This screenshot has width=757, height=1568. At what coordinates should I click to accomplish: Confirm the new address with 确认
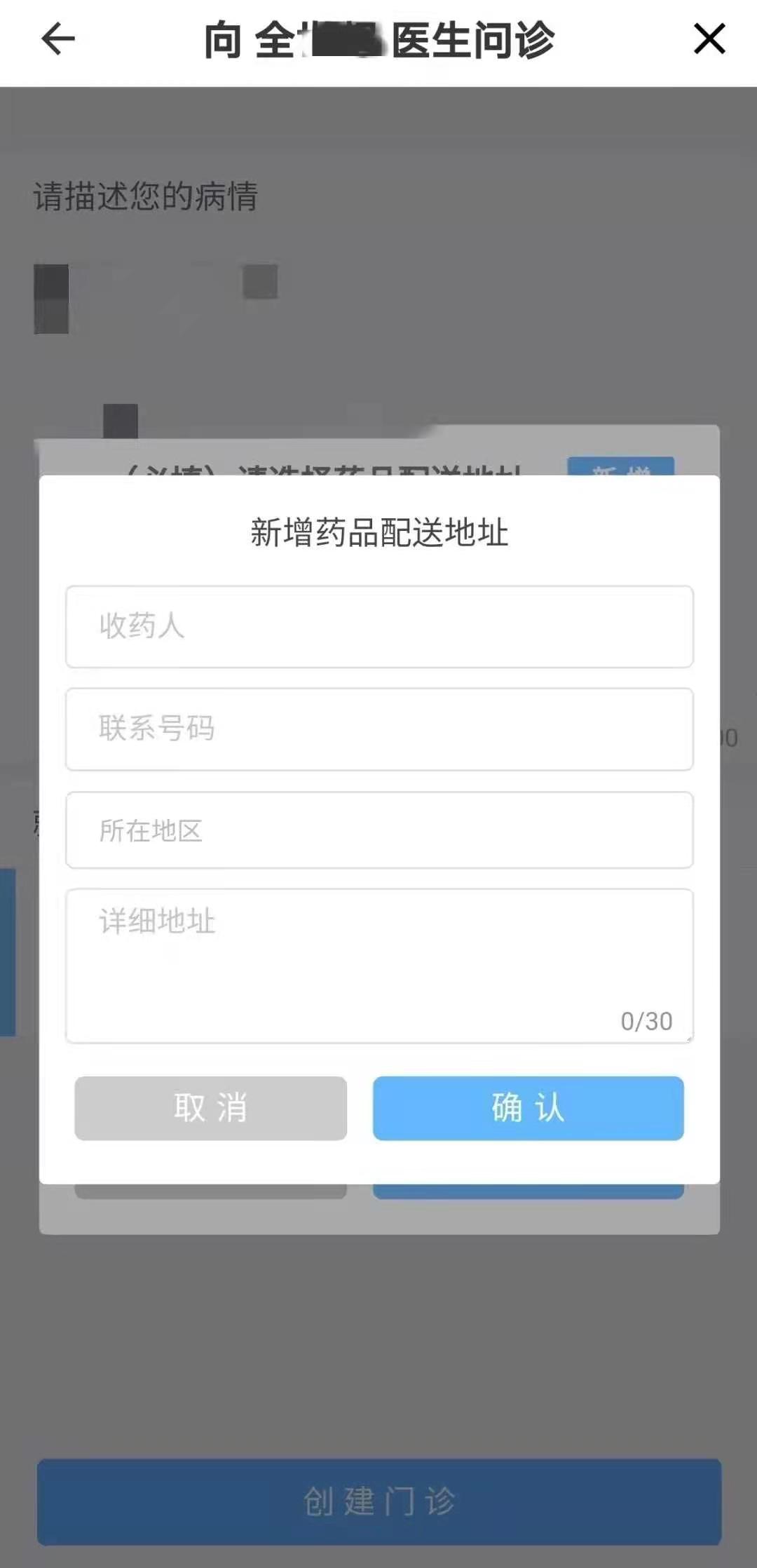[528, 1108]
